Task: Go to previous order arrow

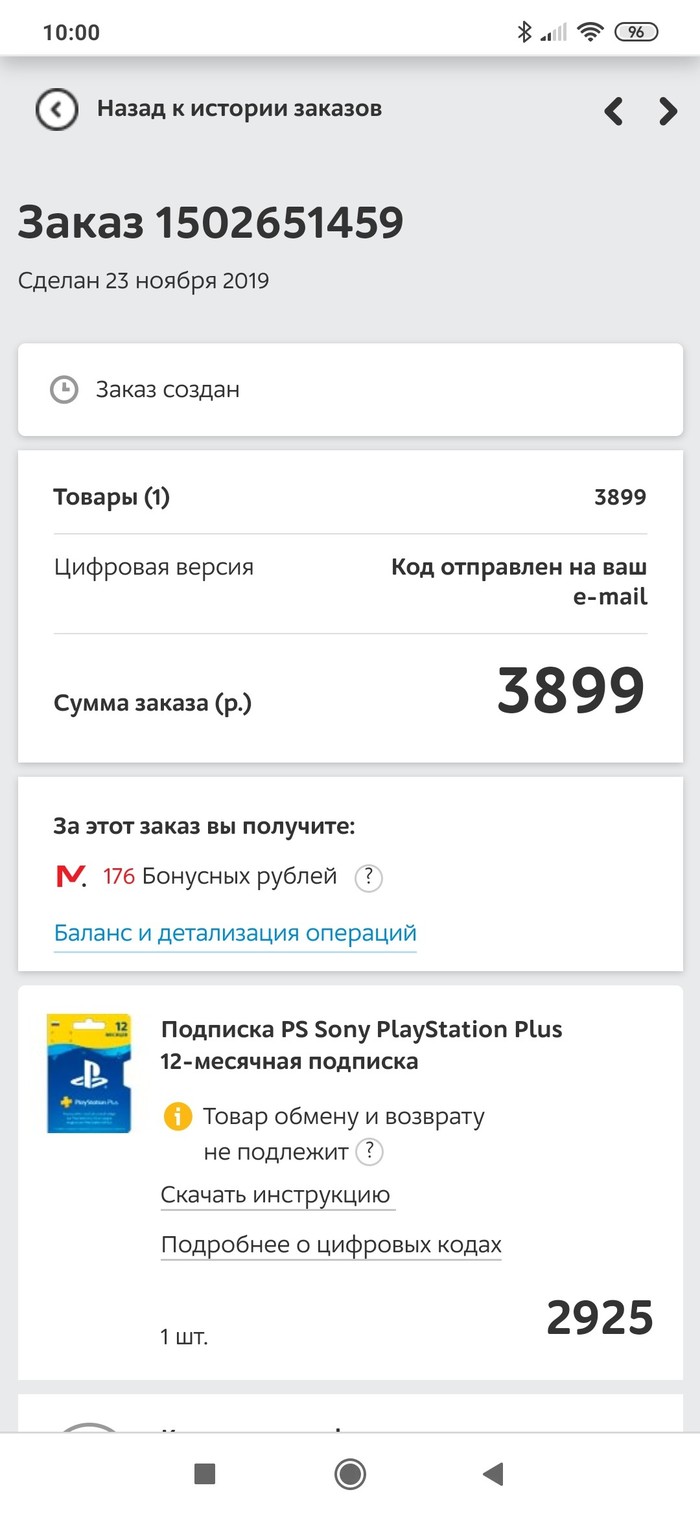Action: pyautogui.click(x=614, y=111)
